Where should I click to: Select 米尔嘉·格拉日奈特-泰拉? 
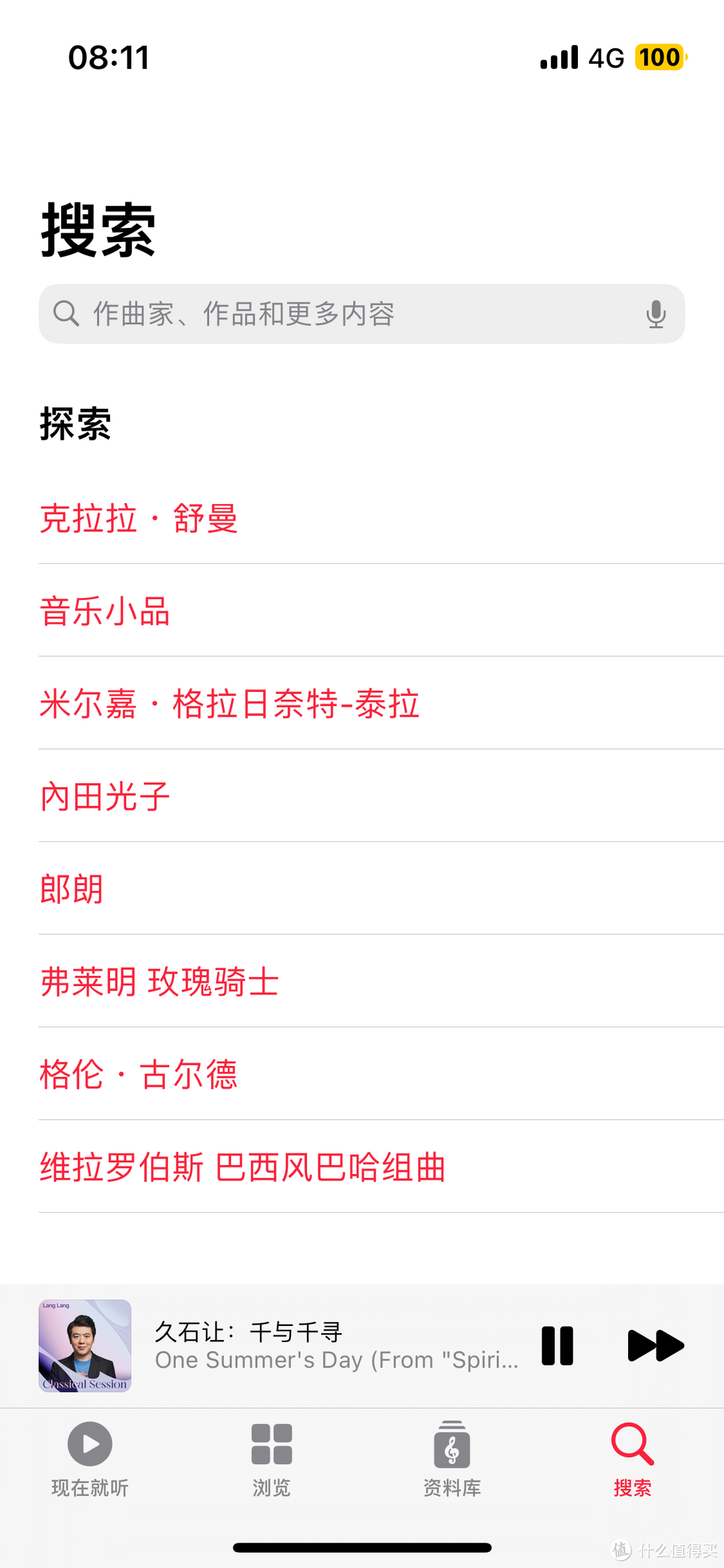point(229,704)
